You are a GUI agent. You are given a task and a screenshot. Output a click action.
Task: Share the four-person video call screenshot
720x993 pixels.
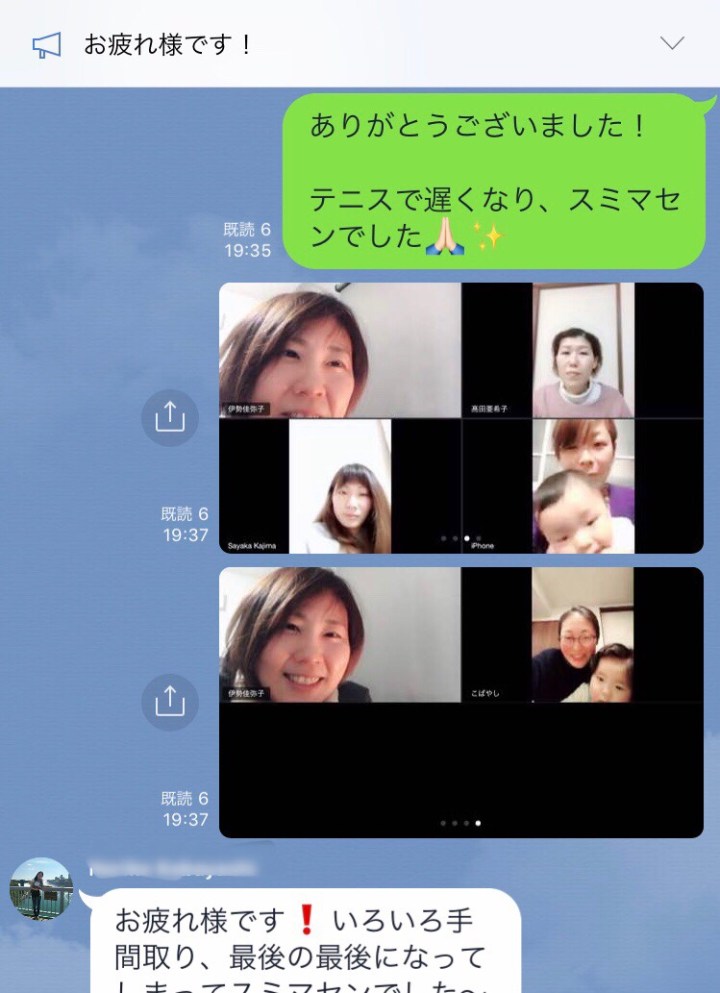170,417
